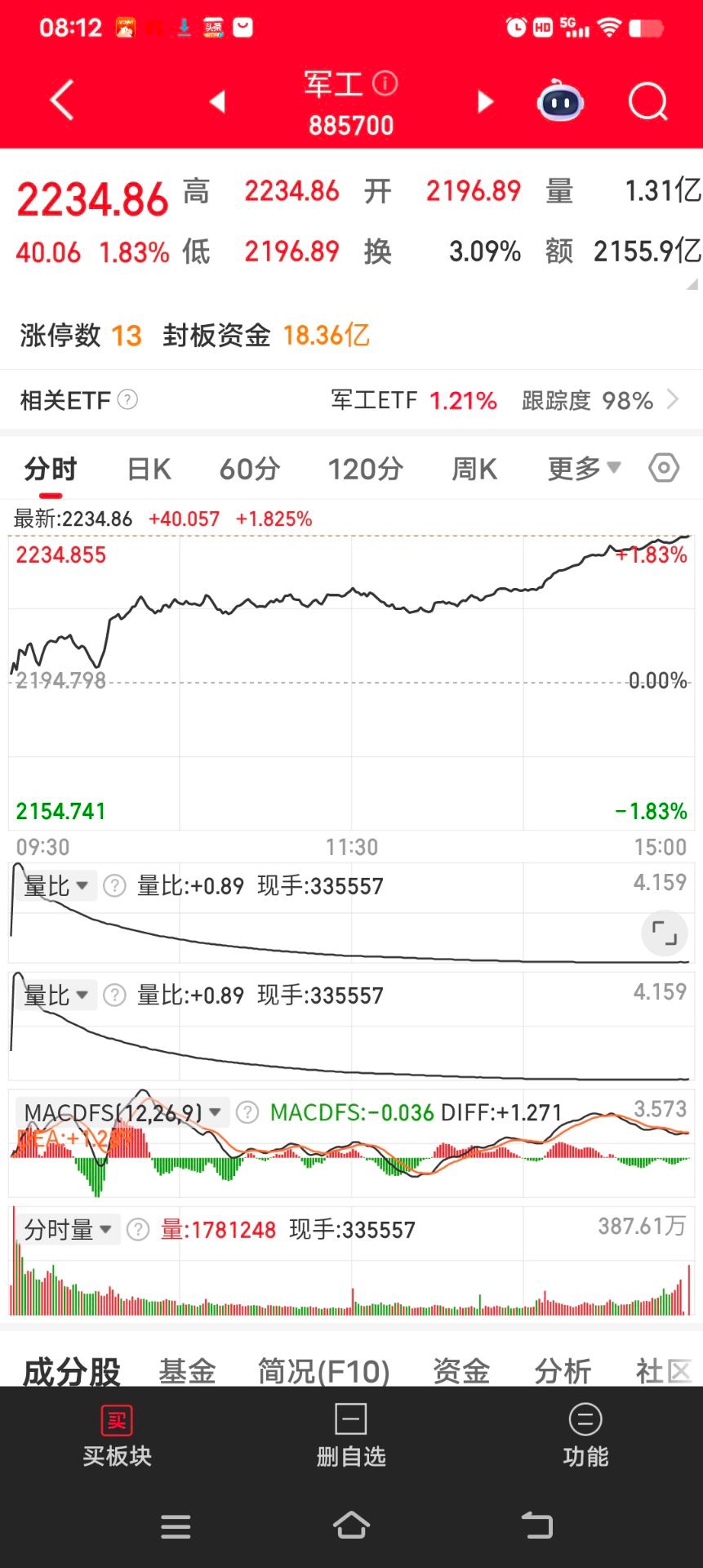
Task: Open the robot assistant icon
Action: click(x=560, y=102)
